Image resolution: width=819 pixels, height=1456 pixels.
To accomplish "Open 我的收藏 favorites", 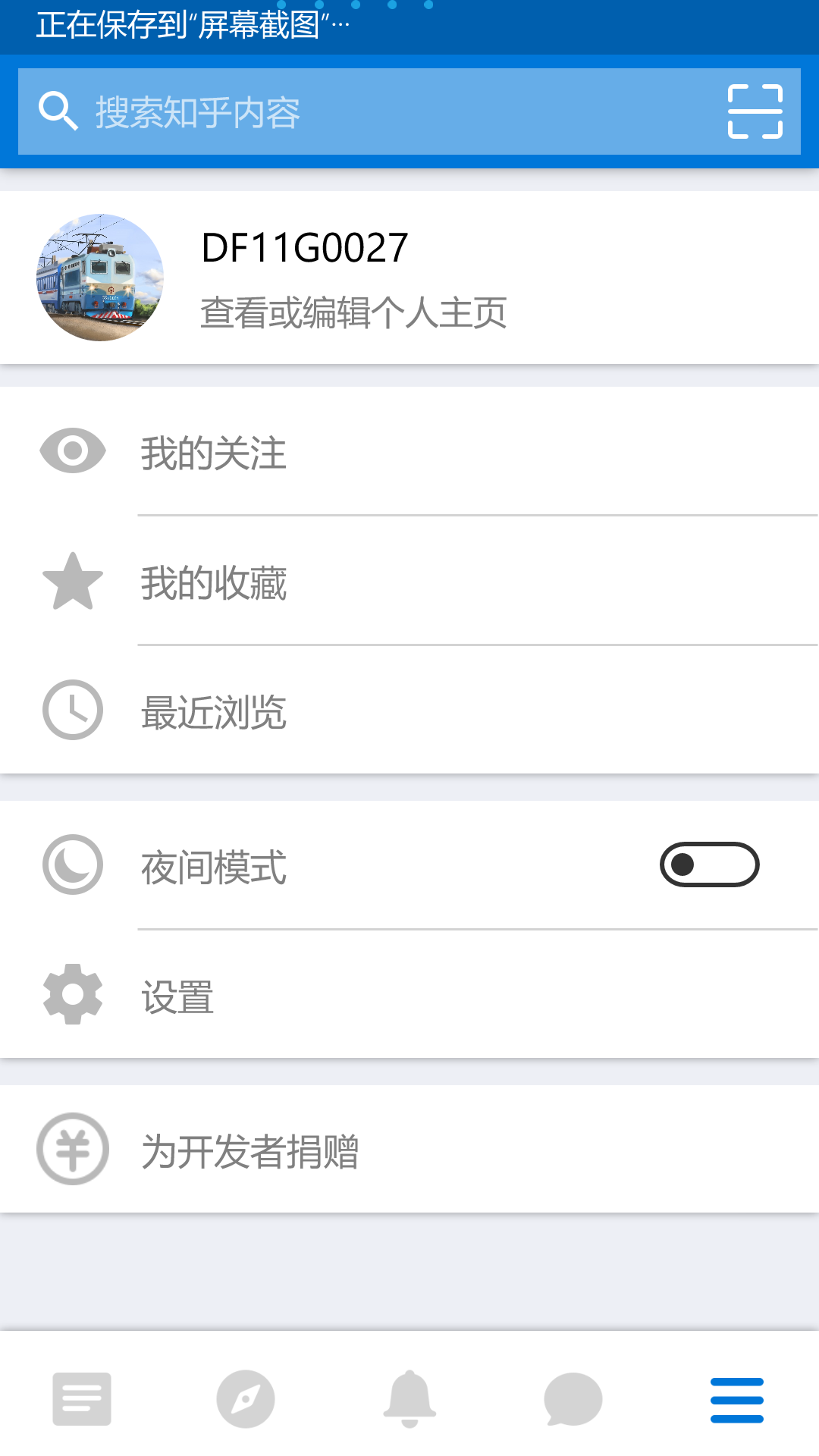I will pos(409,582).
